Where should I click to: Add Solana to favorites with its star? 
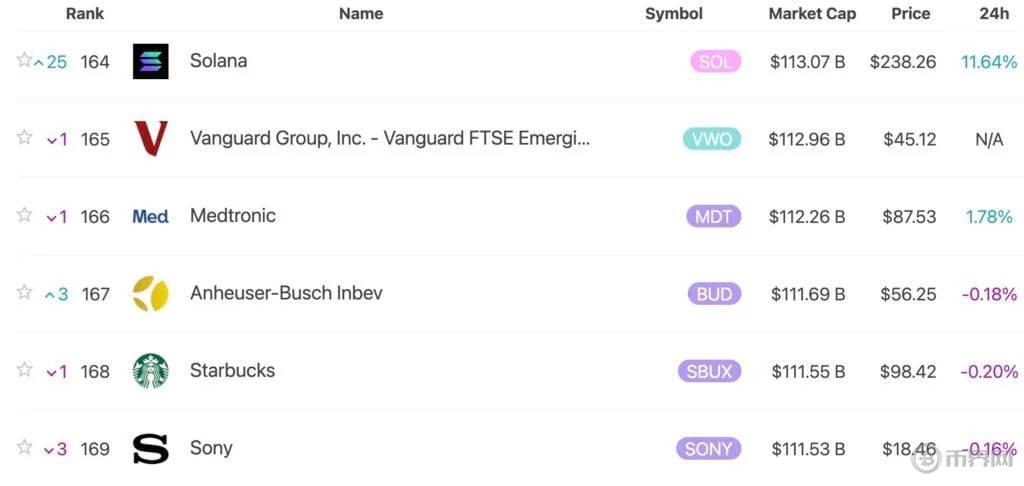click(25, 60)
